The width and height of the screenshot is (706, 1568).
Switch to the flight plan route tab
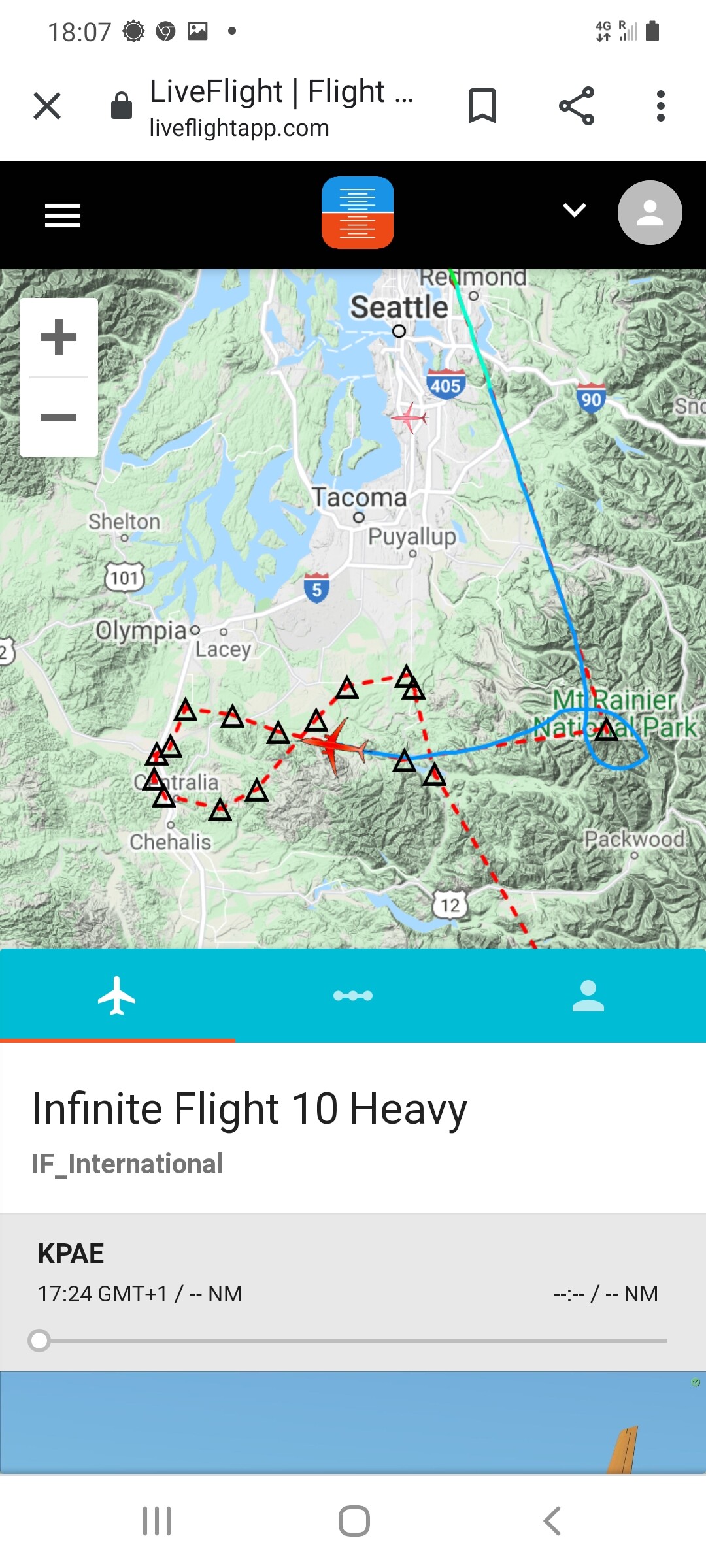tap(353, 996)
